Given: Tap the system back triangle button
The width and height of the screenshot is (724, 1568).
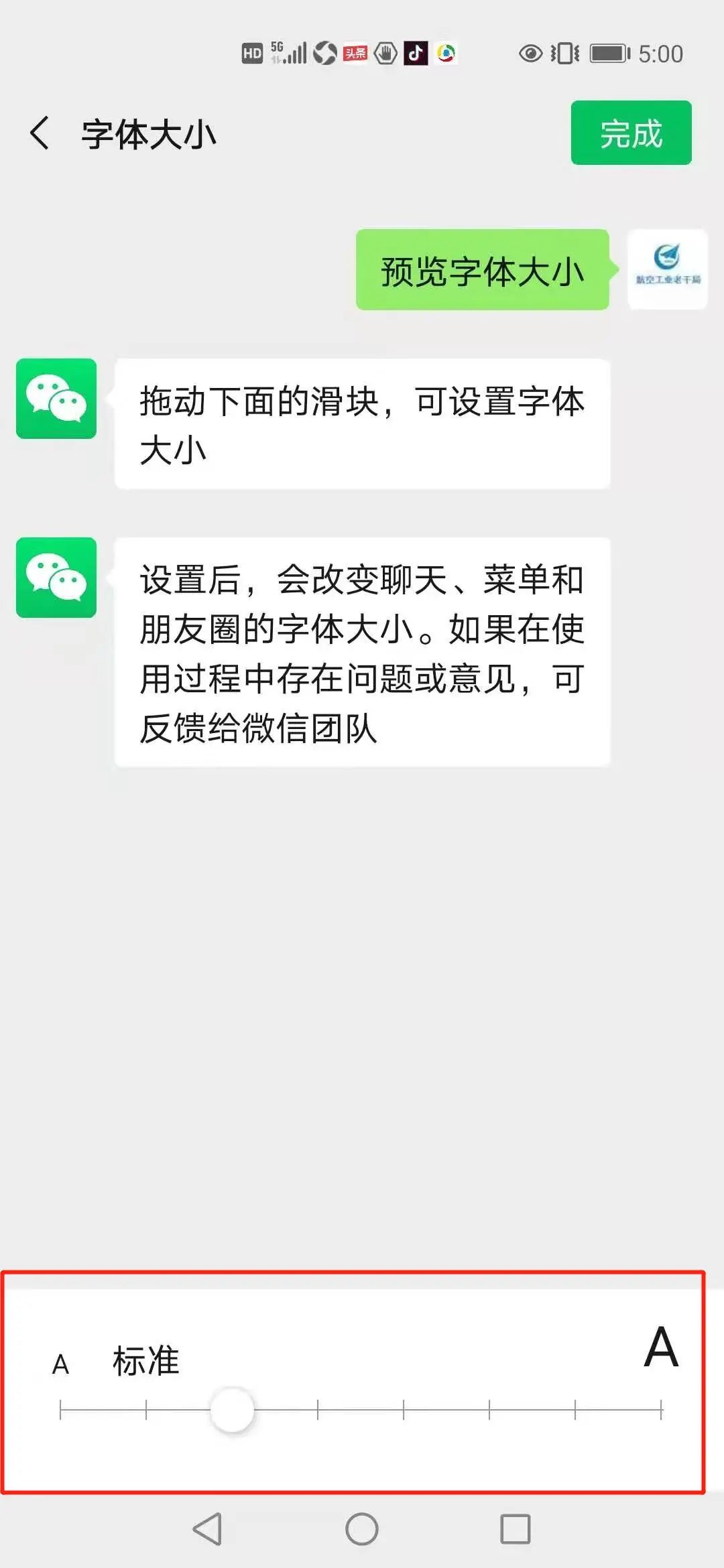Looking at the screenshot, I should click(207, 1528).
